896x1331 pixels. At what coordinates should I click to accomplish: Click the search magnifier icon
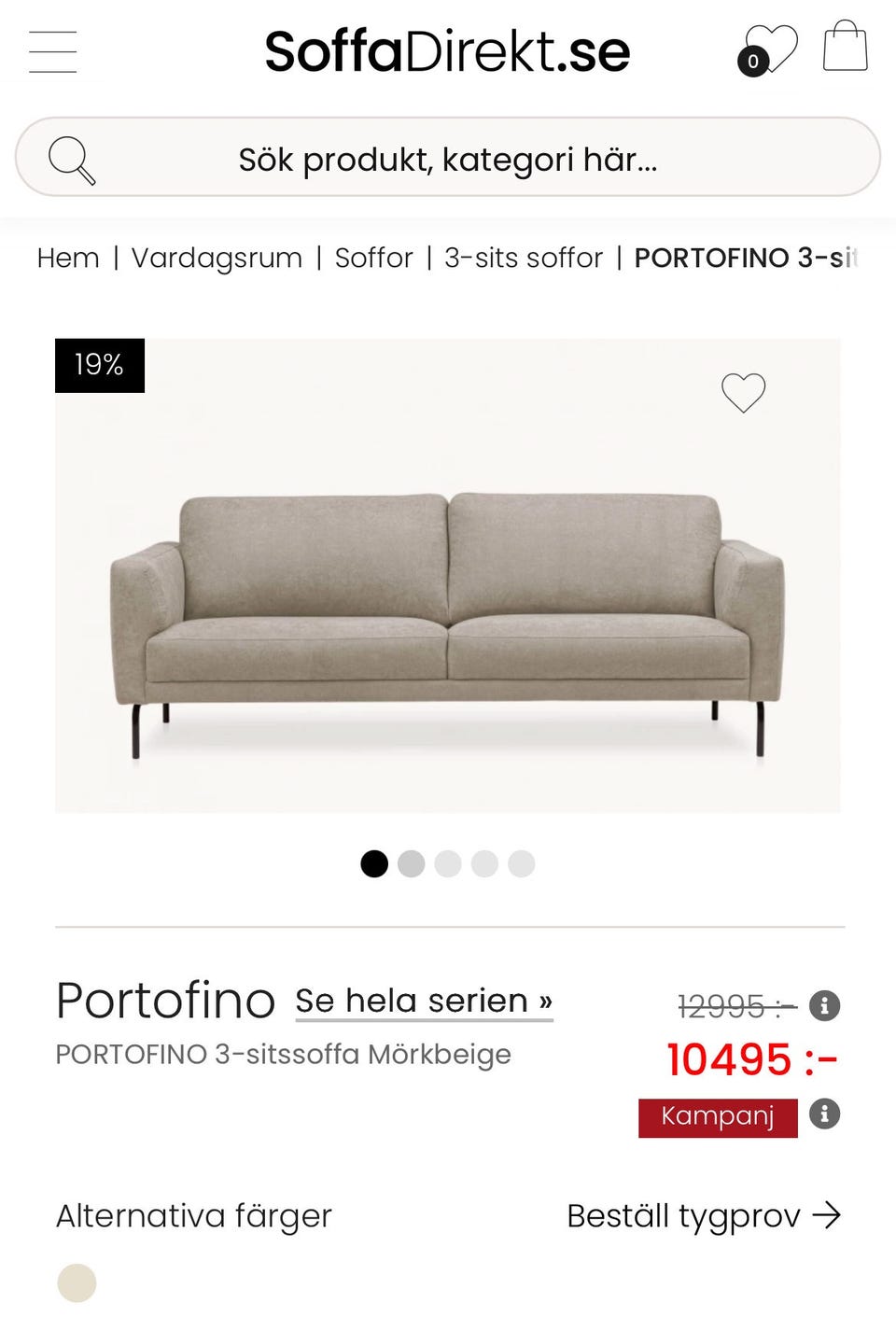[71, 157]
